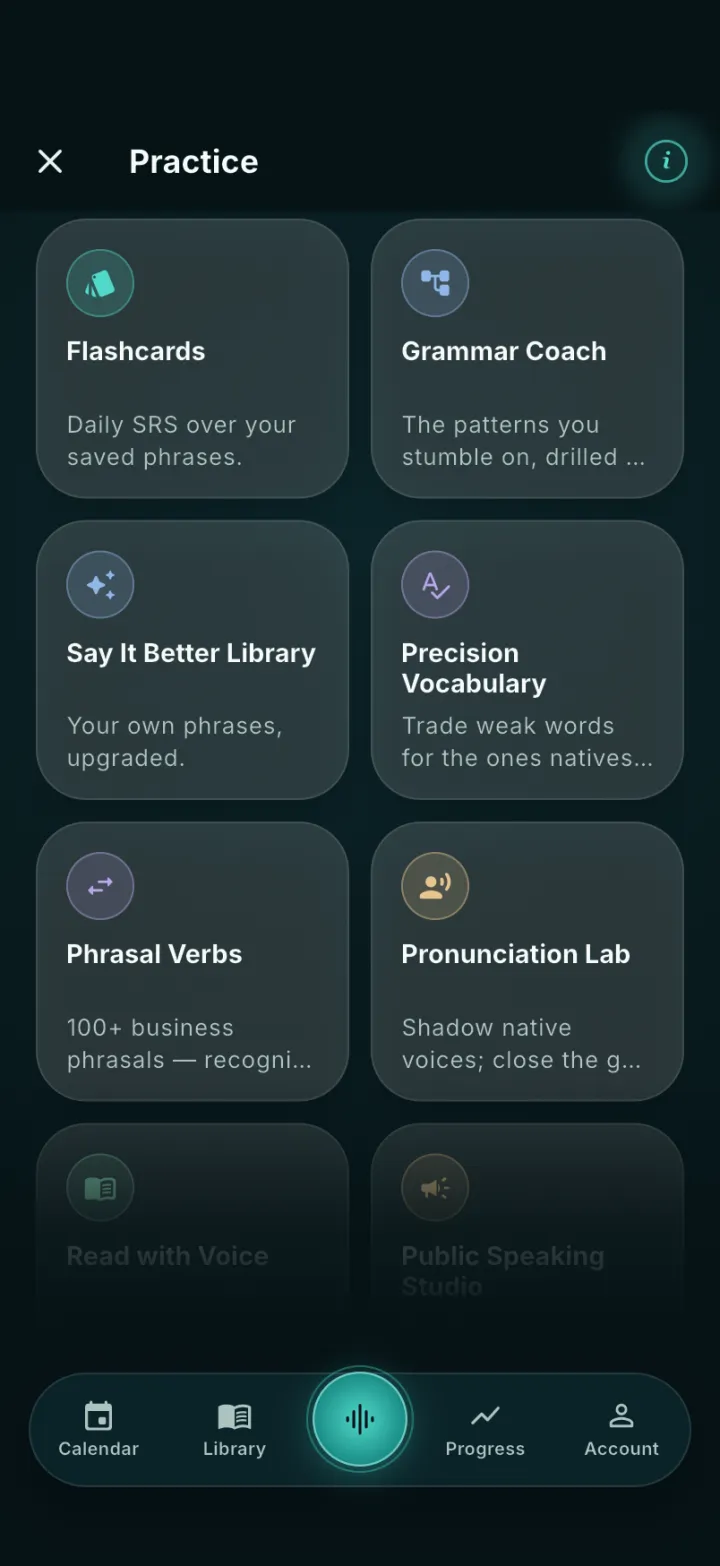Open the Flashcards card
The width and height of the screenshot is (720, 1566).
click(x=192, y=358)
